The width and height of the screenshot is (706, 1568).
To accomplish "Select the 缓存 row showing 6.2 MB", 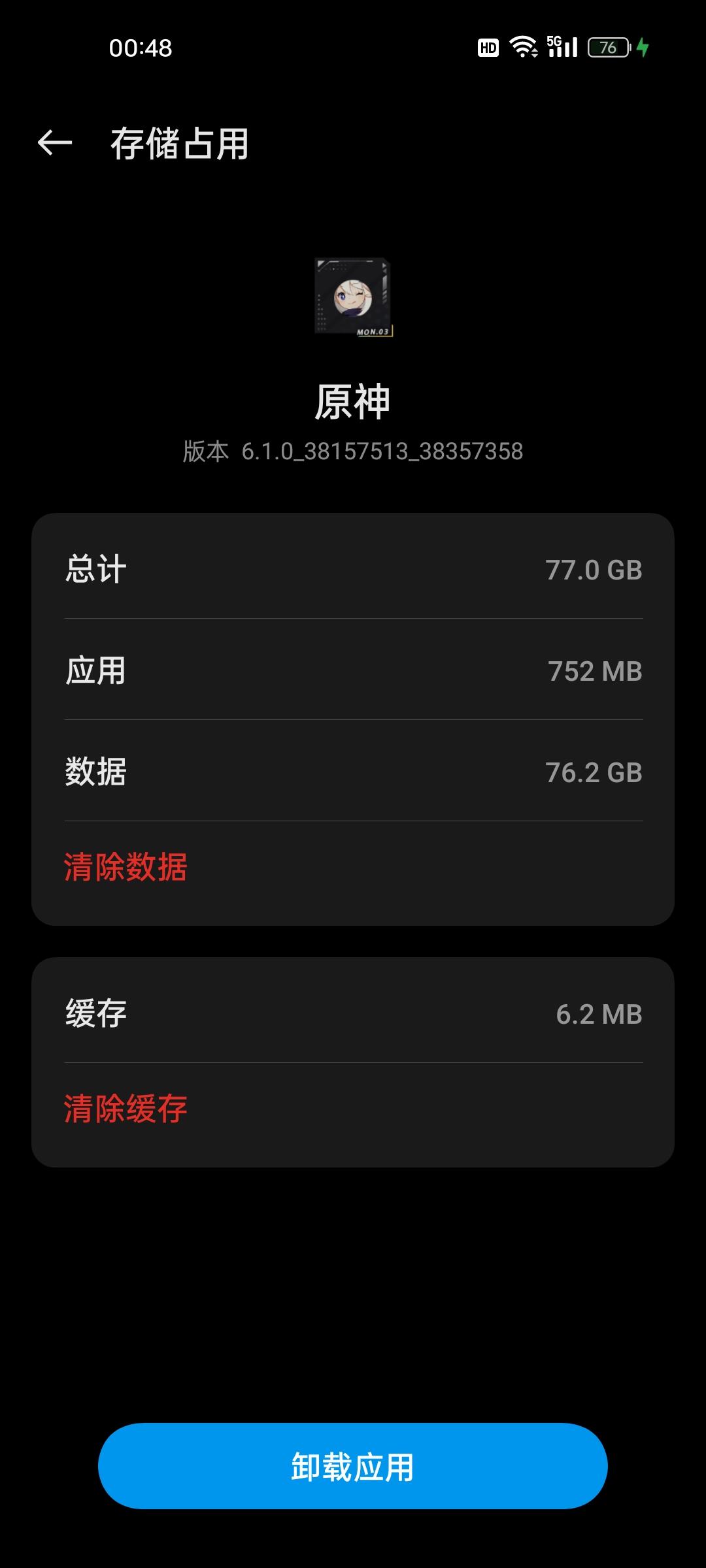I will click(x=353, y=1014).
